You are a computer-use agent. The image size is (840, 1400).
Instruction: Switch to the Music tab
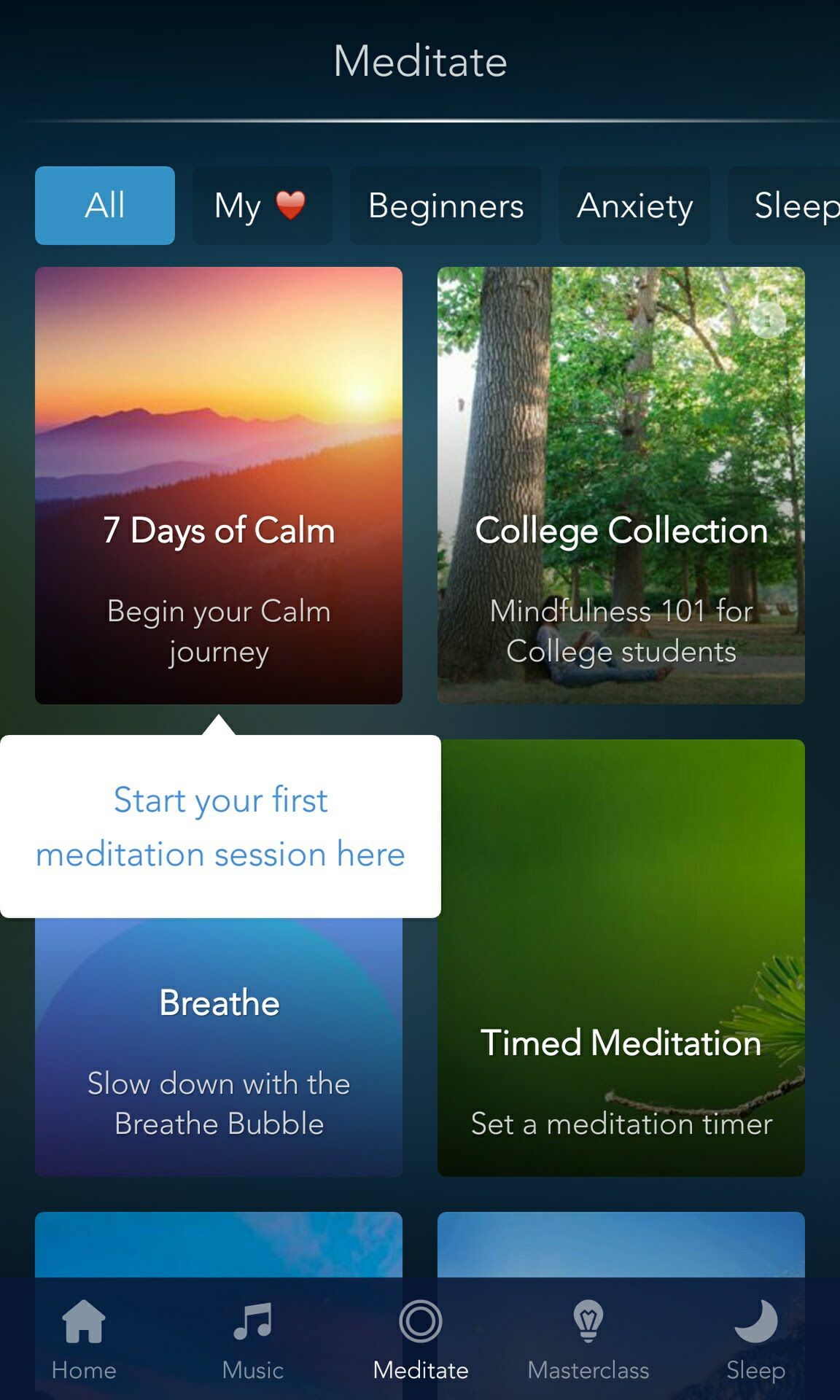coord(252,1340)
